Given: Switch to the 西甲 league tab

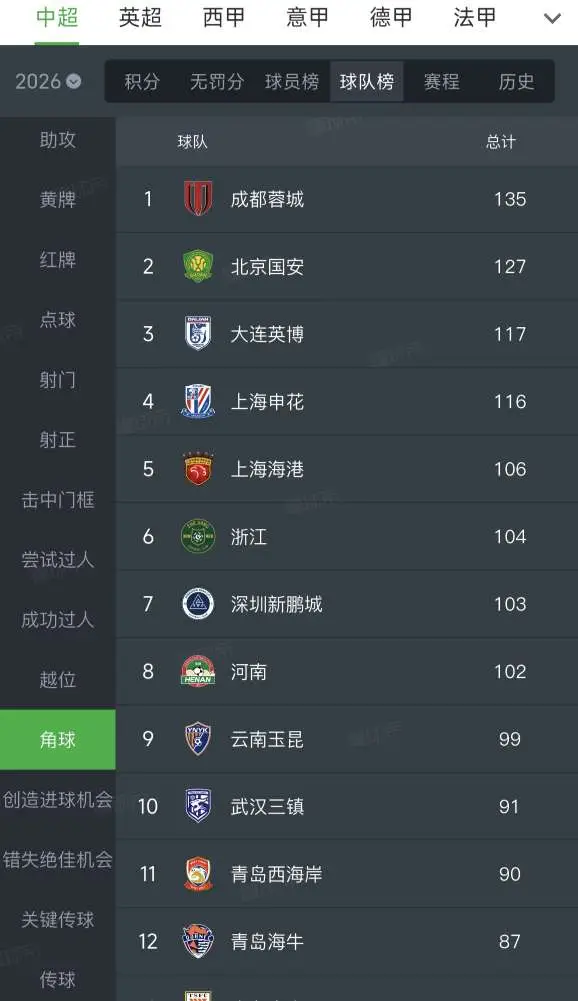Looking at the screenshot, I should 224,18.
